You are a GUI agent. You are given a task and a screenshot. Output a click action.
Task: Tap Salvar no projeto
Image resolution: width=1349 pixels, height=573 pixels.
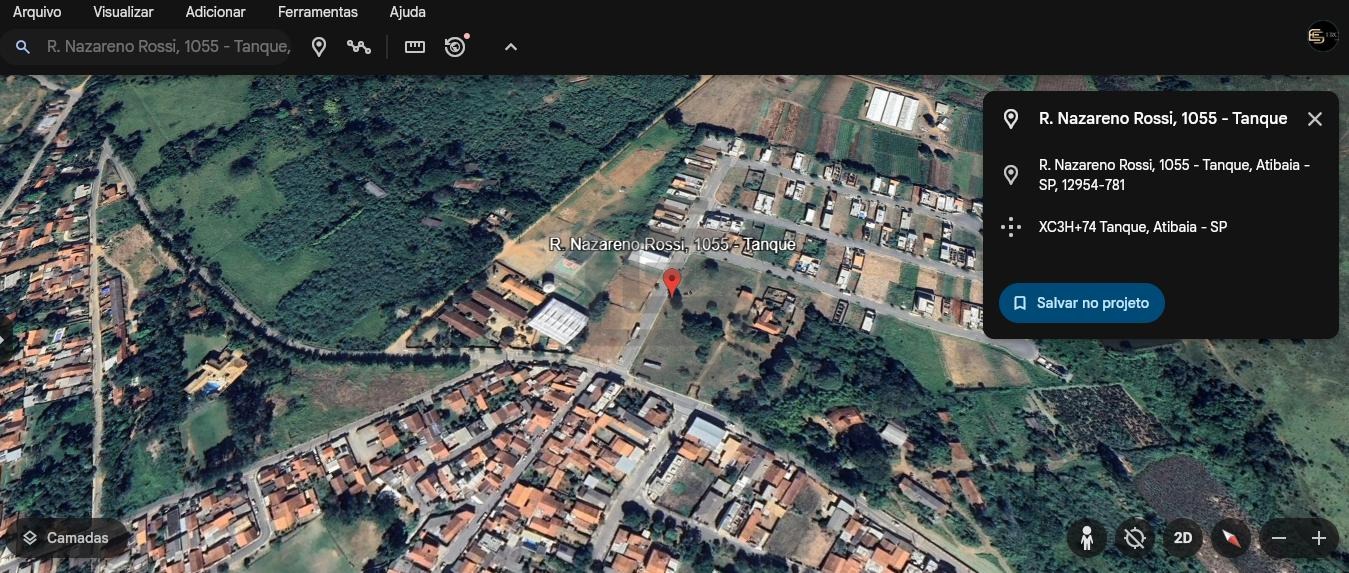[x=1081, y=303]
